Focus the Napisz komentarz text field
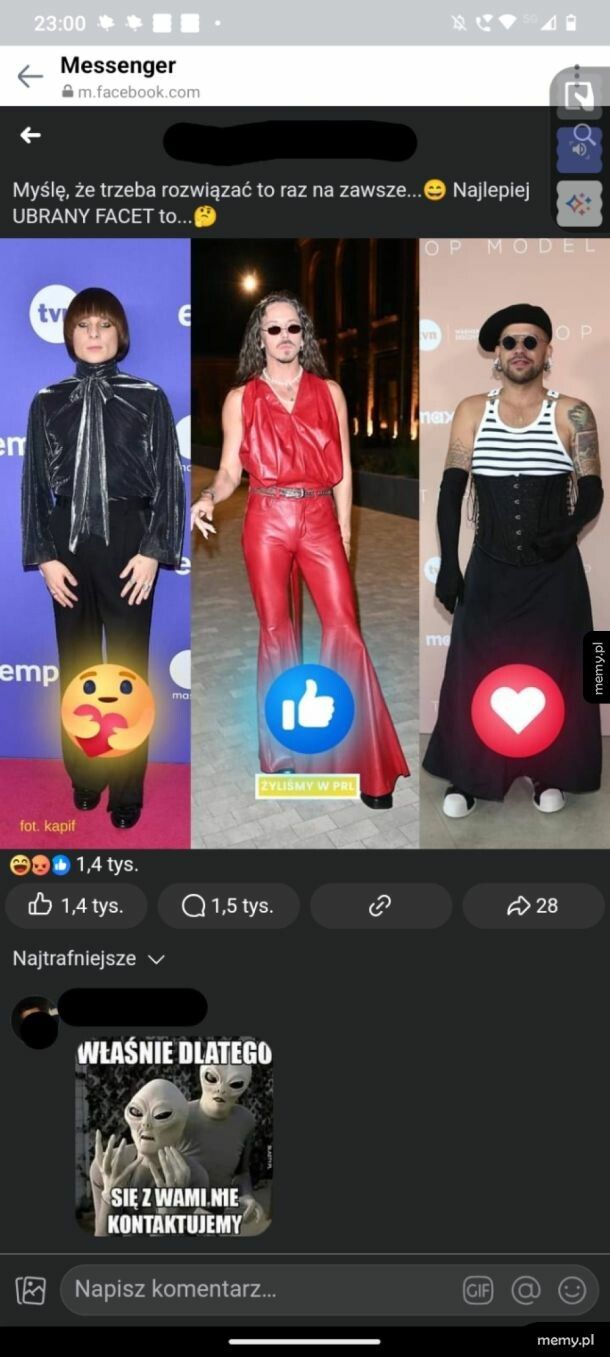This screenshot has width=610, height=1357. click(260, 1289)
